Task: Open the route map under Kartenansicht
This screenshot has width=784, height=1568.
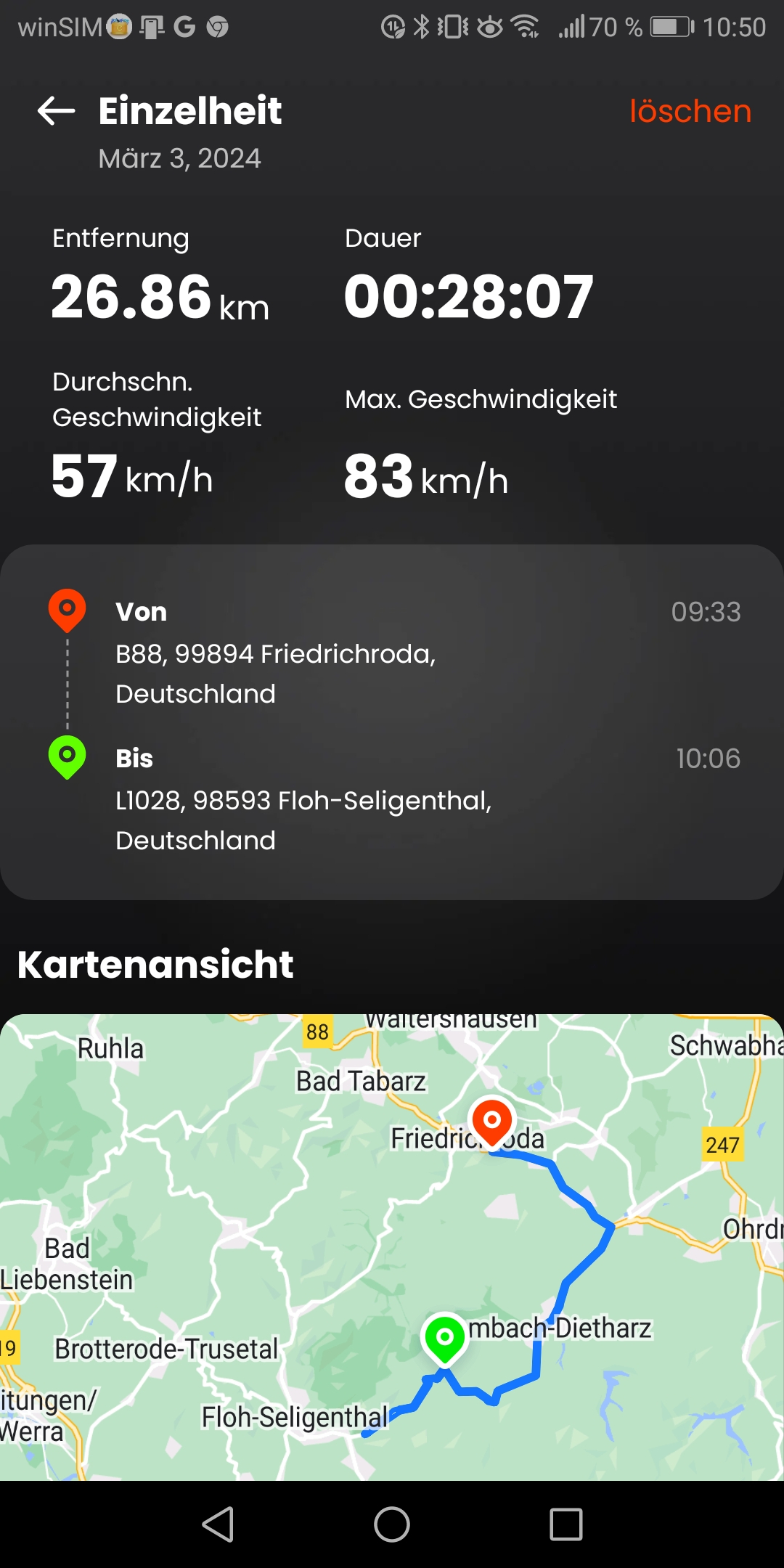Action: click(x=392, y=1246)
